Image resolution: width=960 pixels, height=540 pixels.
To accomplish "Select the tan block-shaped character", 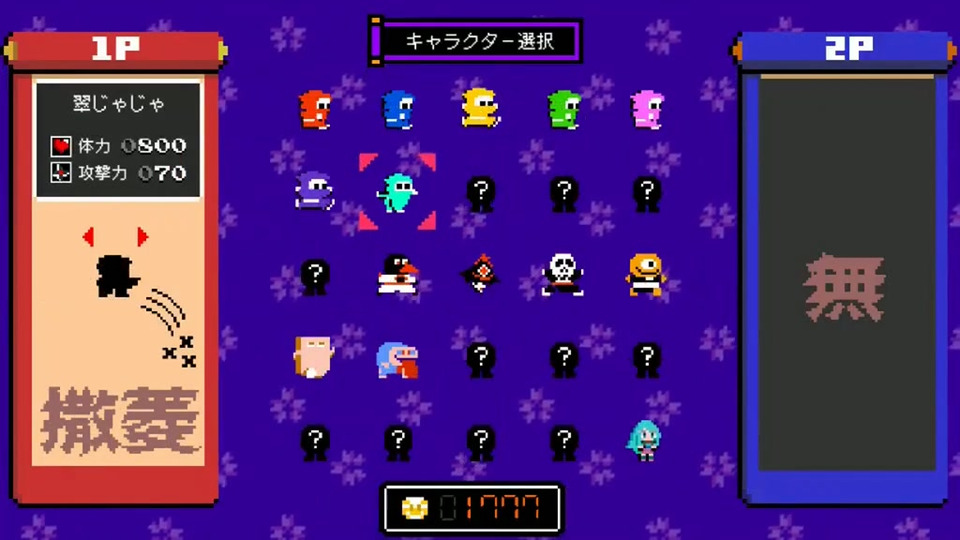I will (x=313, y=357).
